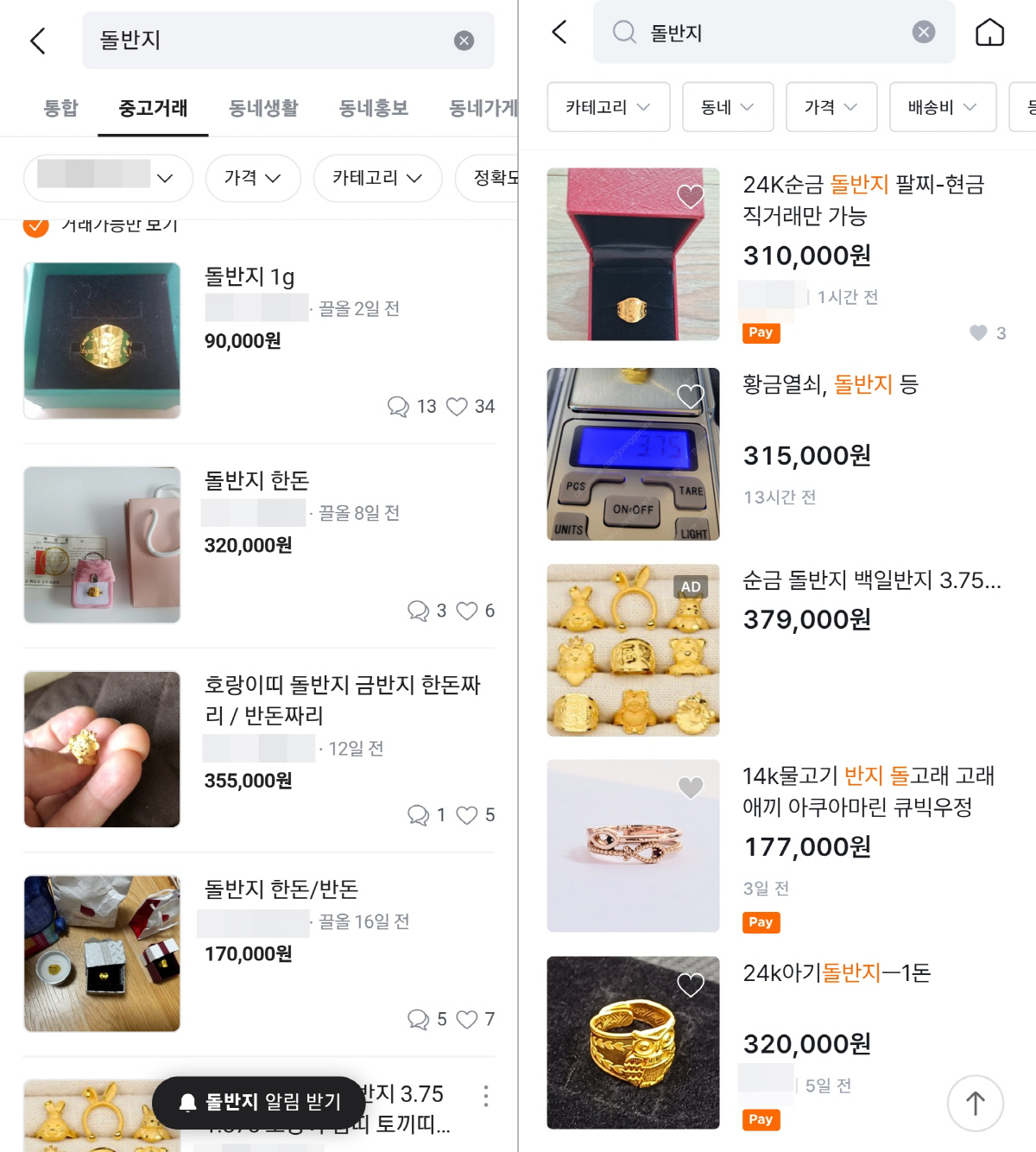
Task: Tap the Pay badge on the 24K순금 팔찌 listing
Action: 761,332
